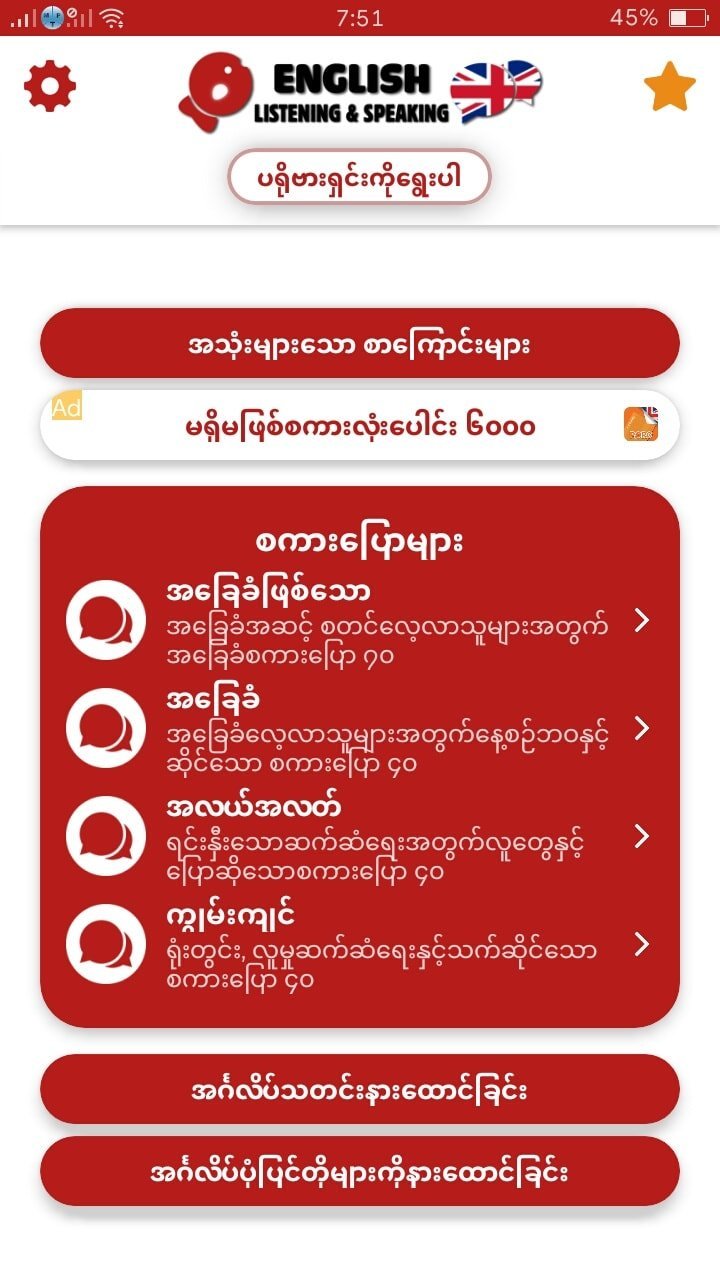720x1280 pixels.
Task: Open အင်္ဂလိပ်ပုံပြင်တိုများကိုနားထောင်ခြင်း short stories
Action: pyautogui.click(x=359, y=1172)
